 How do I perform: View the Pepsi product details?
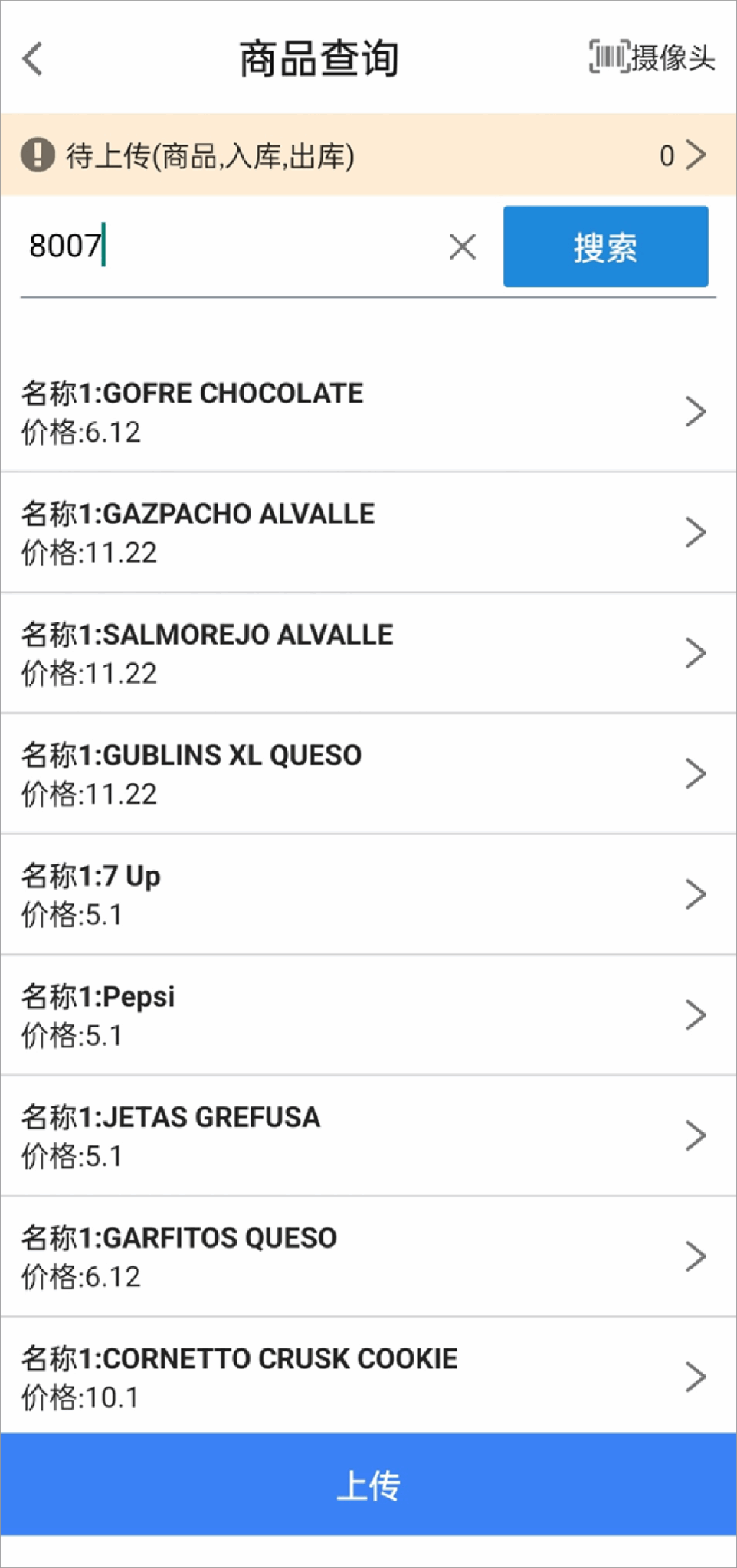(368, 1015)
